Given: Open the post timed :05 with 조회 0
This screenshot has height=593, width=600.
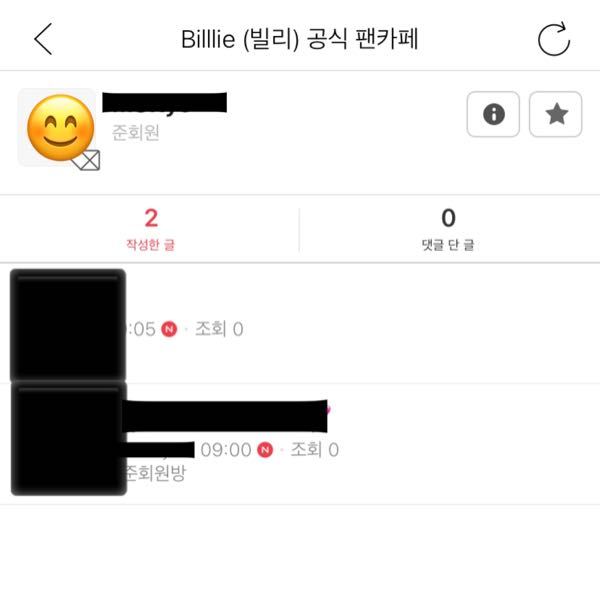Looking at the screenshot, I should 300,325.
